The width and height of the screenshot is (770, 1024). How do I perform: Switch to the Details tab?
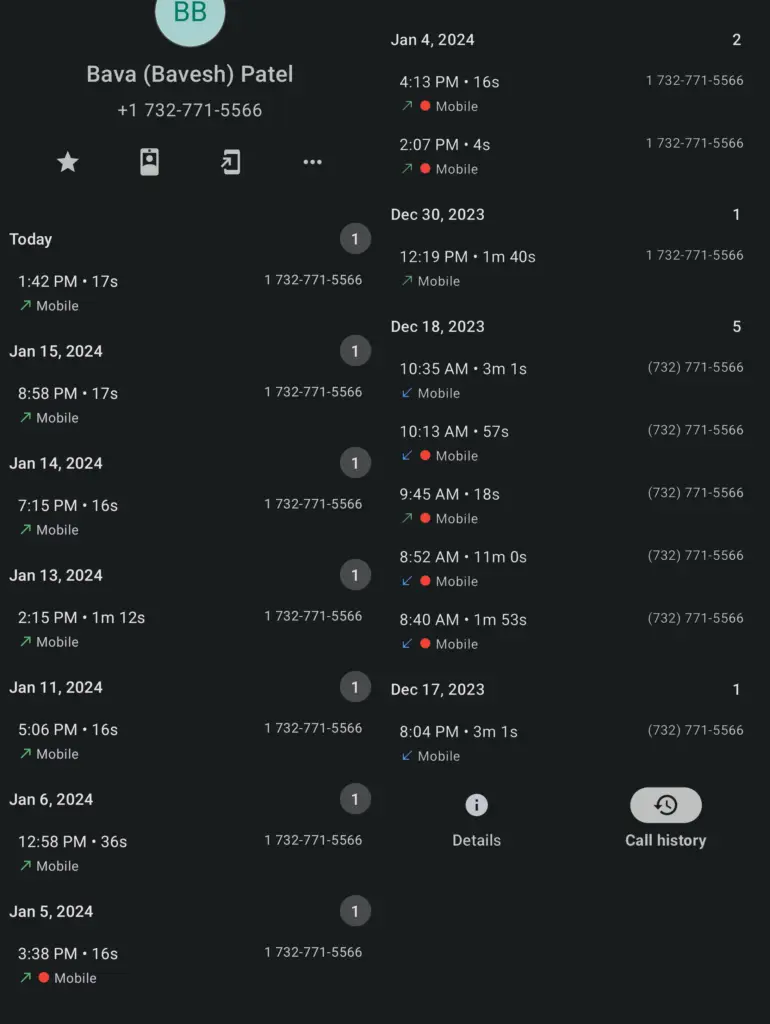pyautogui.click(x=476, y=820)
